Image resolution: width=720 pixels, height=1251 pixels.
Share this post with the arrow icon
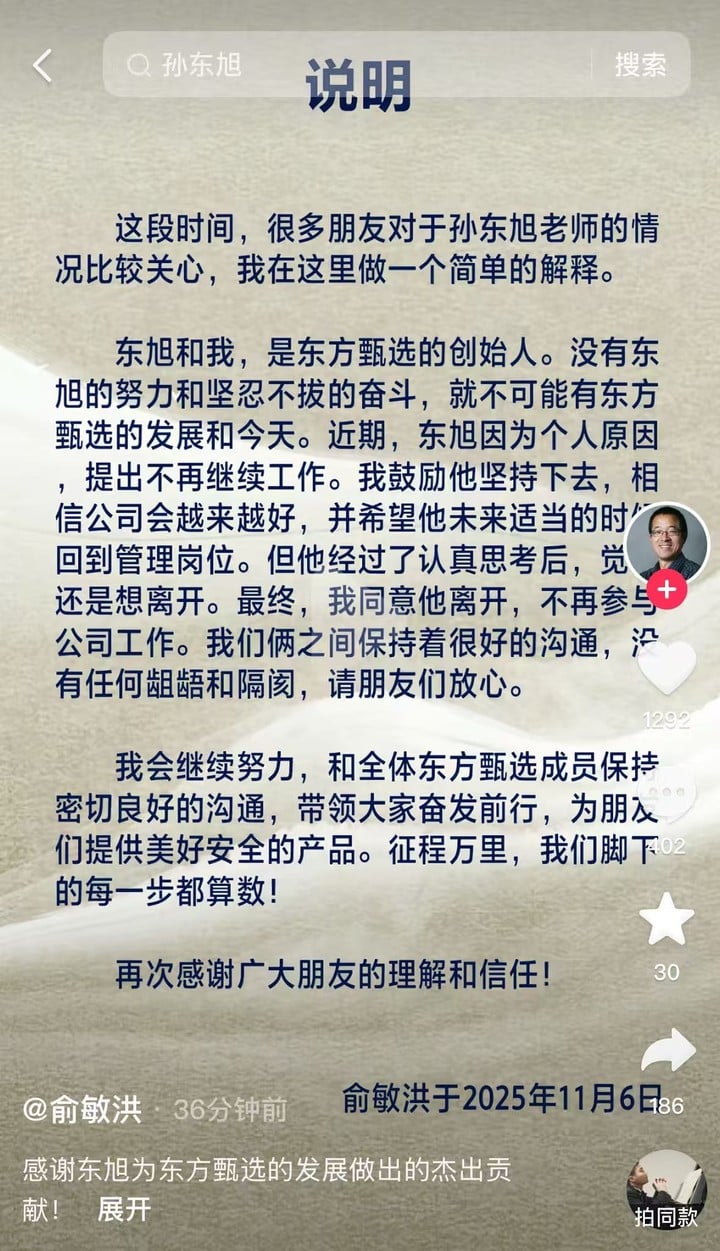(x=667, y=1052)
